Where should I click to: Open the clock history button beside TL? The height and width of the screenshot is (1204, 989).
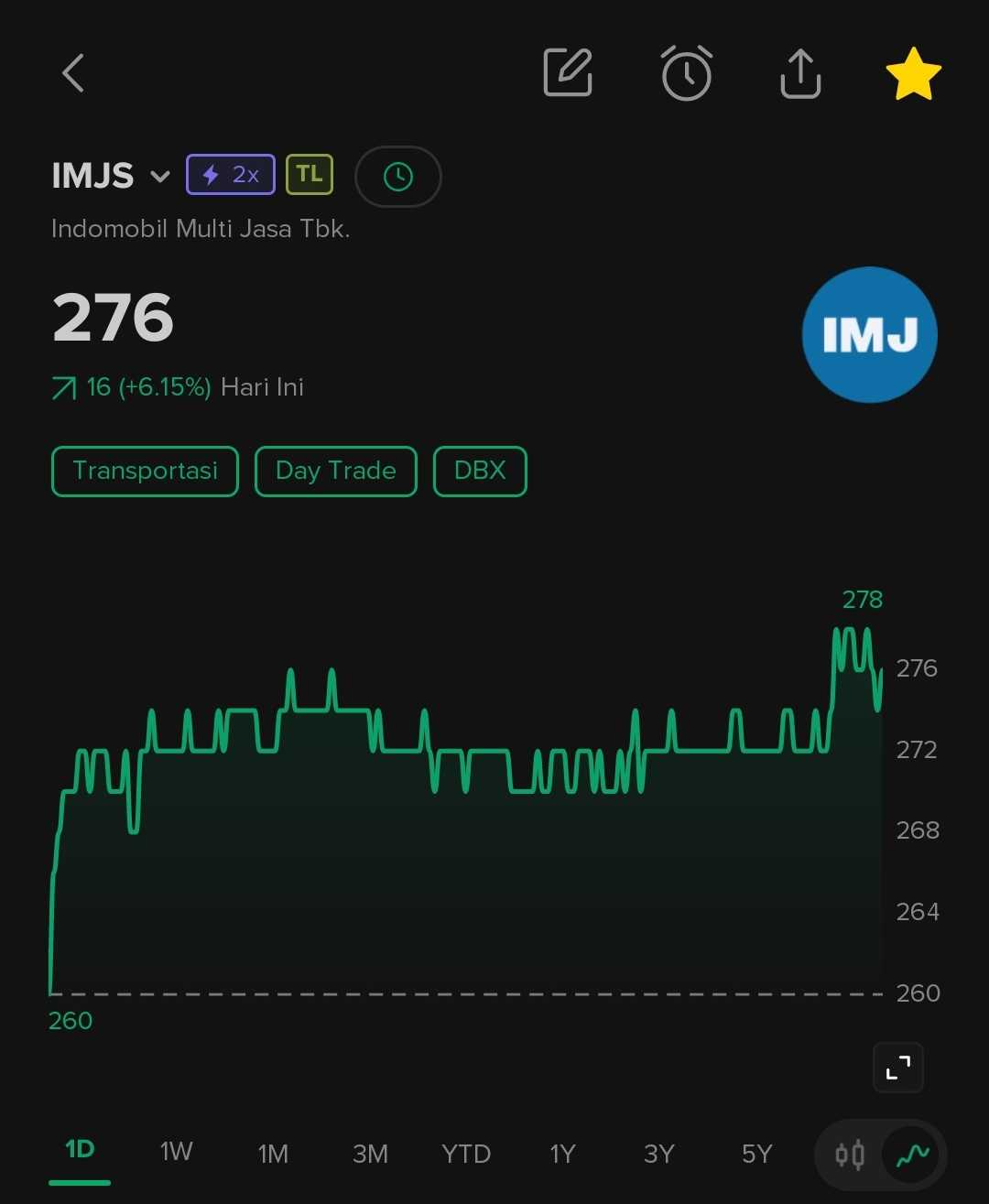coord(397,177)
